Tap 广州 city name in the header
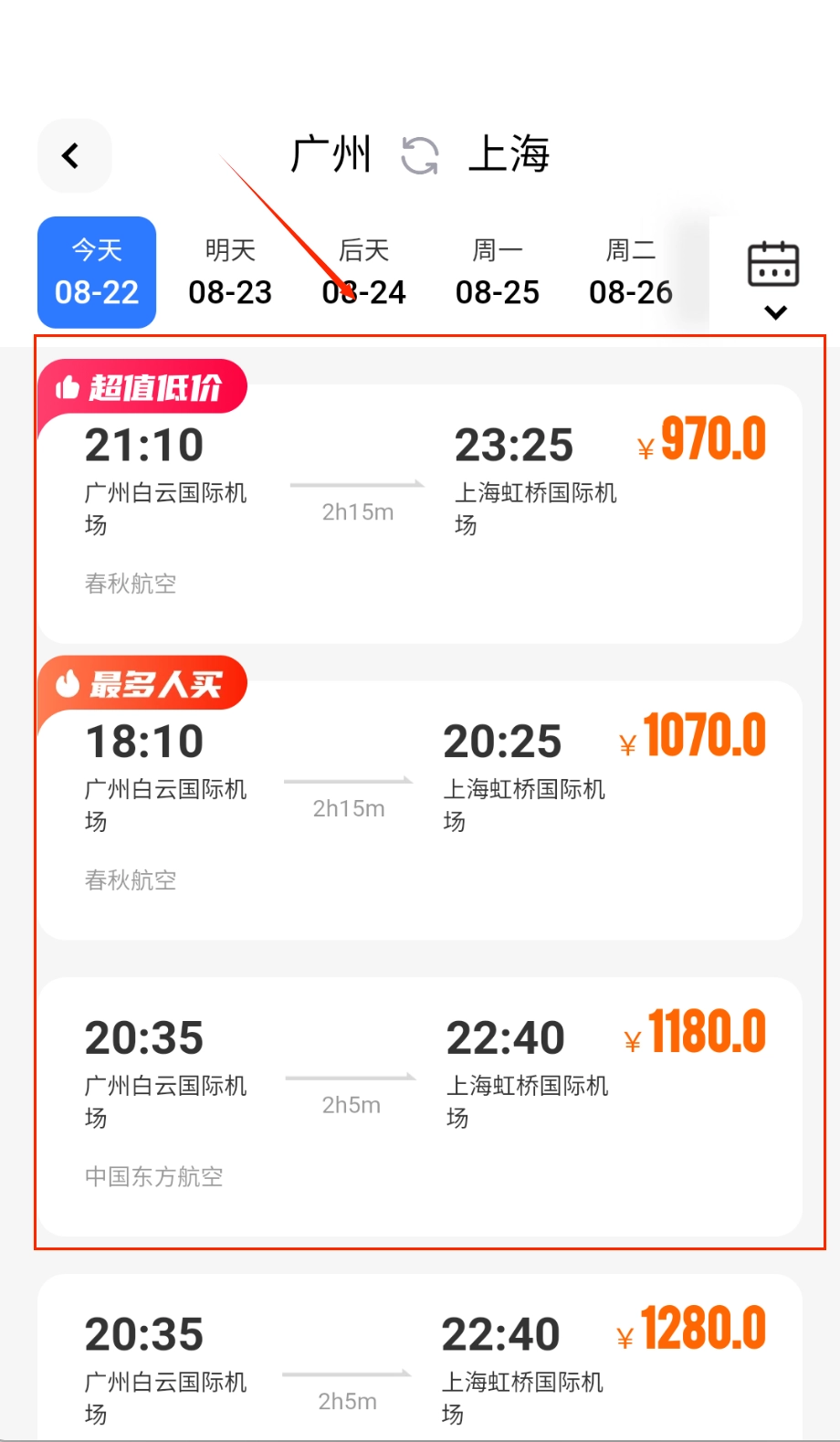Screen dimensions: 840x1442 (x=332, y=154)
